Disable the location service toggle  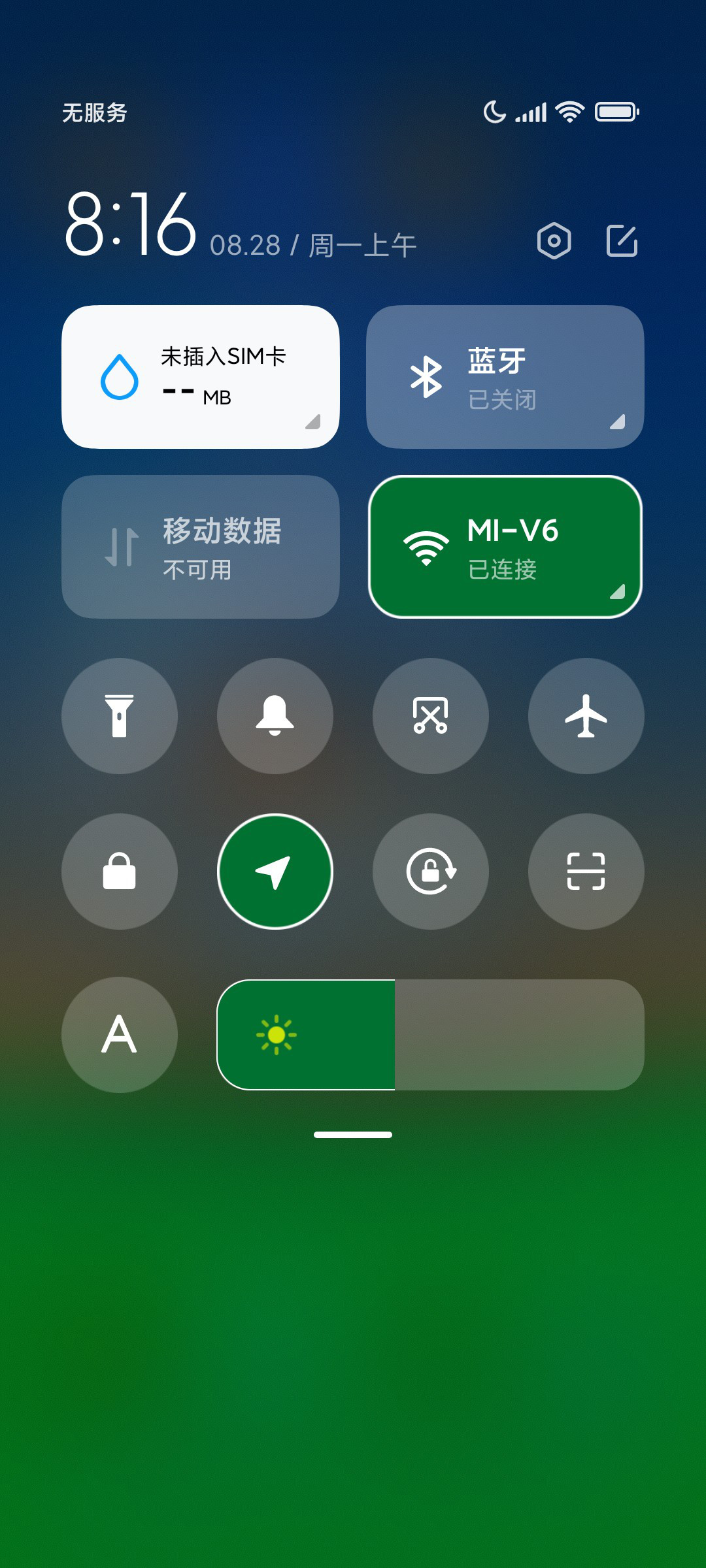pyautogui.click(x=275, y=872)
